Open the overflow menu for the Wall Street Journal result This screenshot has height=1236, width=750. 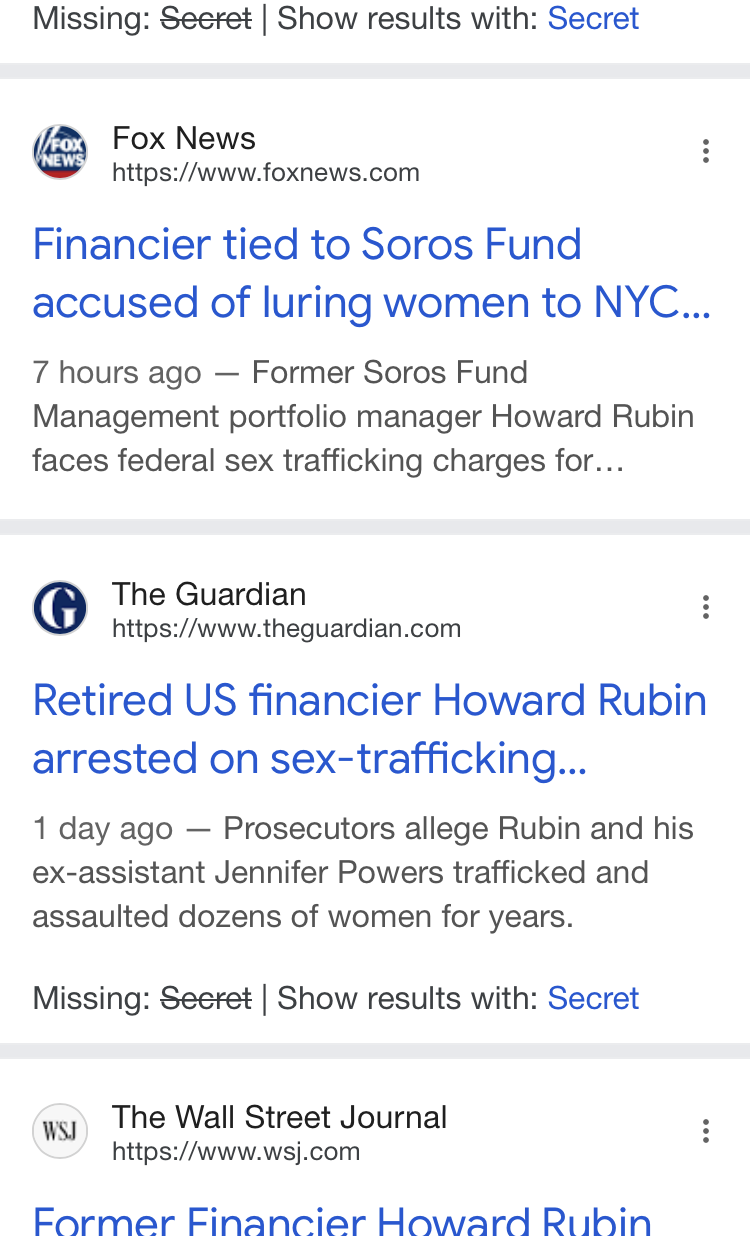(x=706, y=1131)
